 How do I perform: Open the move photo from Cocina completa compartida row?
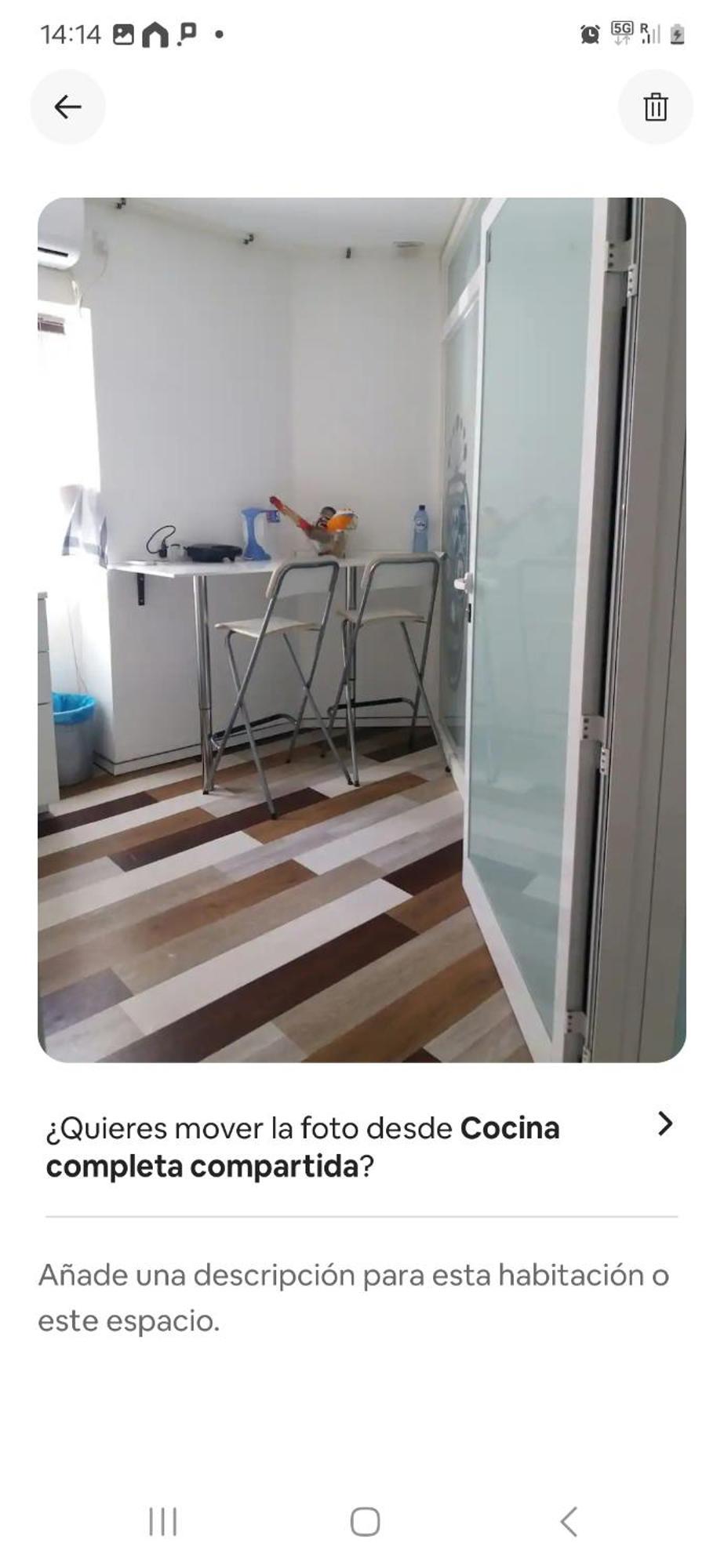click(361, 1146)
